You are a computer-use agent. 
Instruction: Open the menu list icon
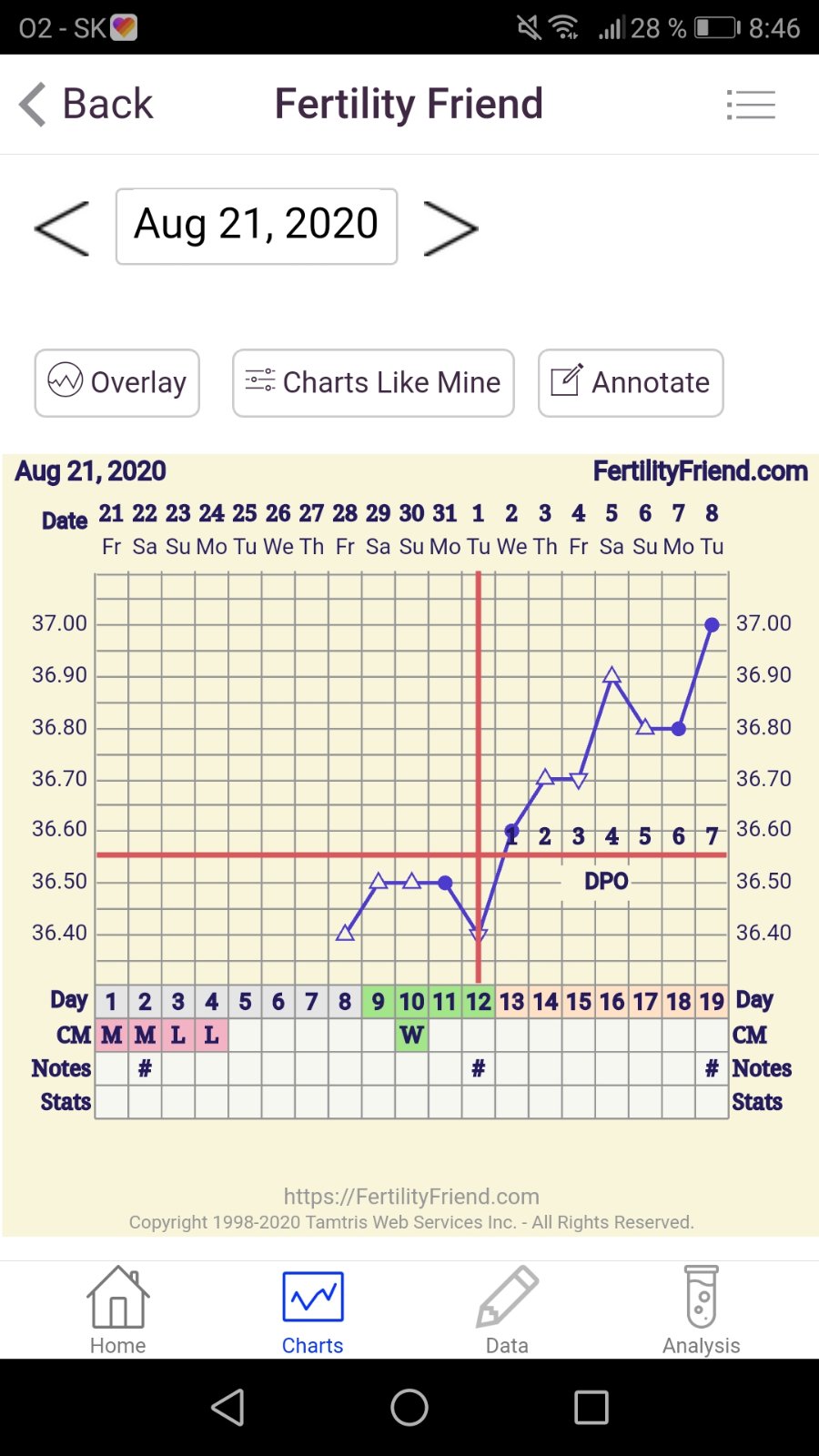pyautogui.click(x=751, y=105)
